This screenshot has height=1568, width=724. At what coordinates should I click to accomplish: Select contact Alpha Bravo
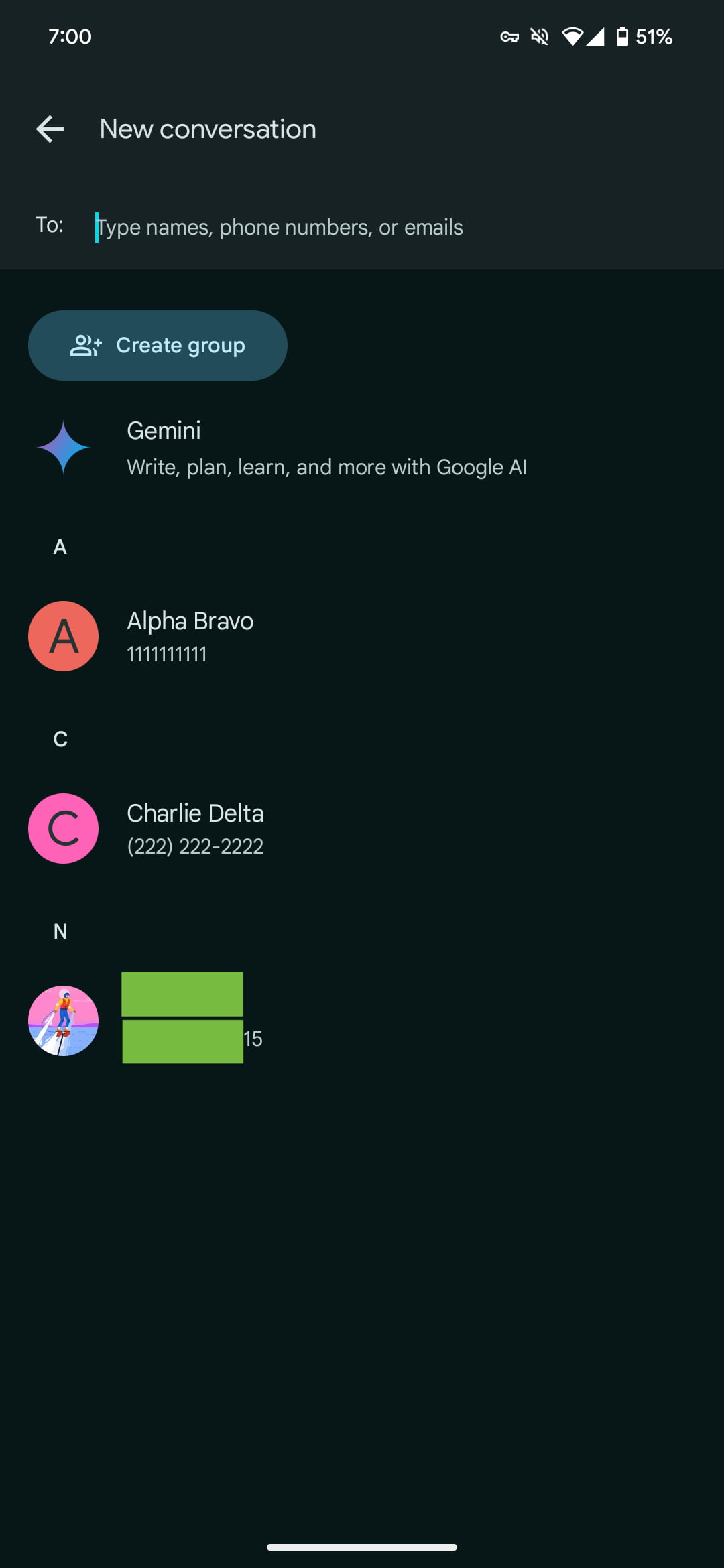[x=190, y=636]
